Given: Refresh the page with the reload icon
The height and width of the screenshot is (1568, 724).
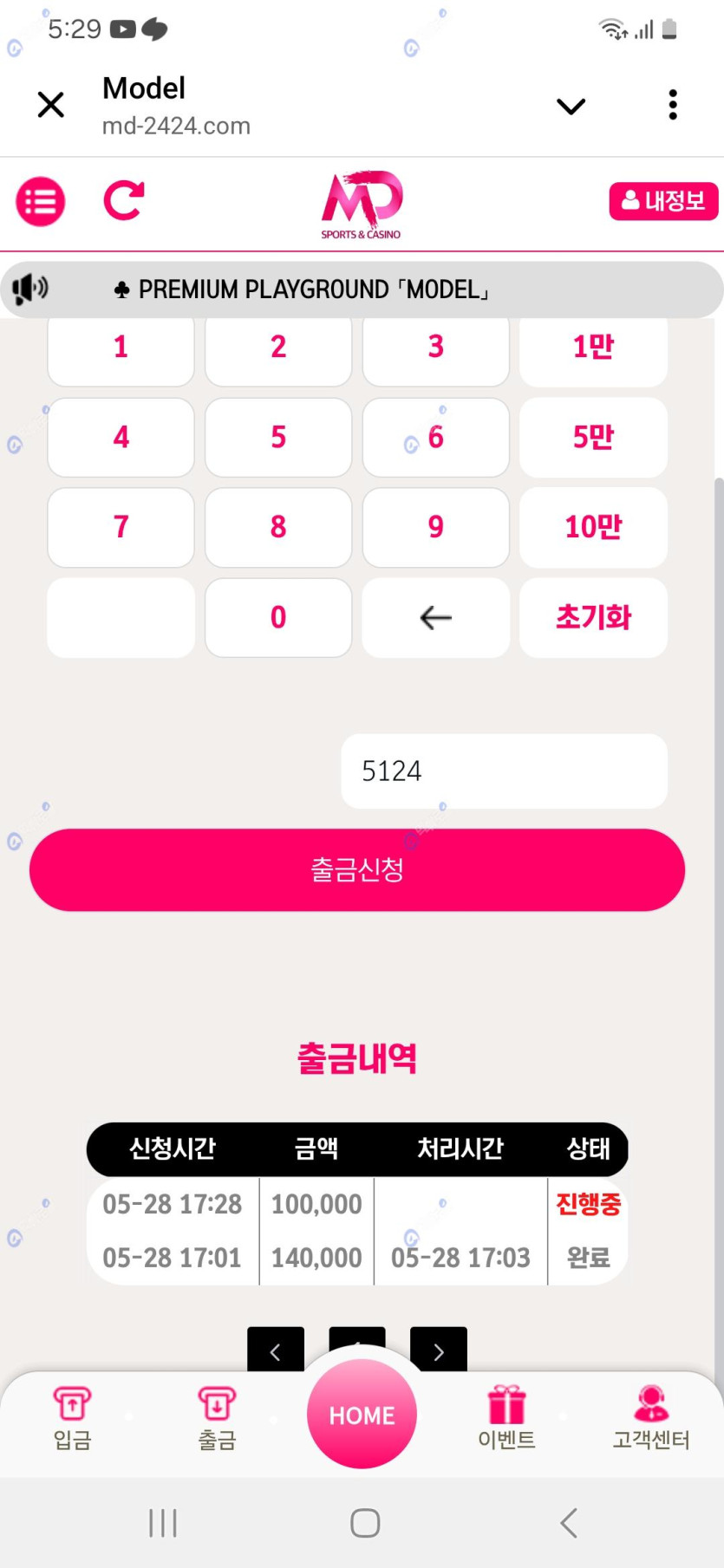Looking at the screenshot, I should tap(124, 200).
